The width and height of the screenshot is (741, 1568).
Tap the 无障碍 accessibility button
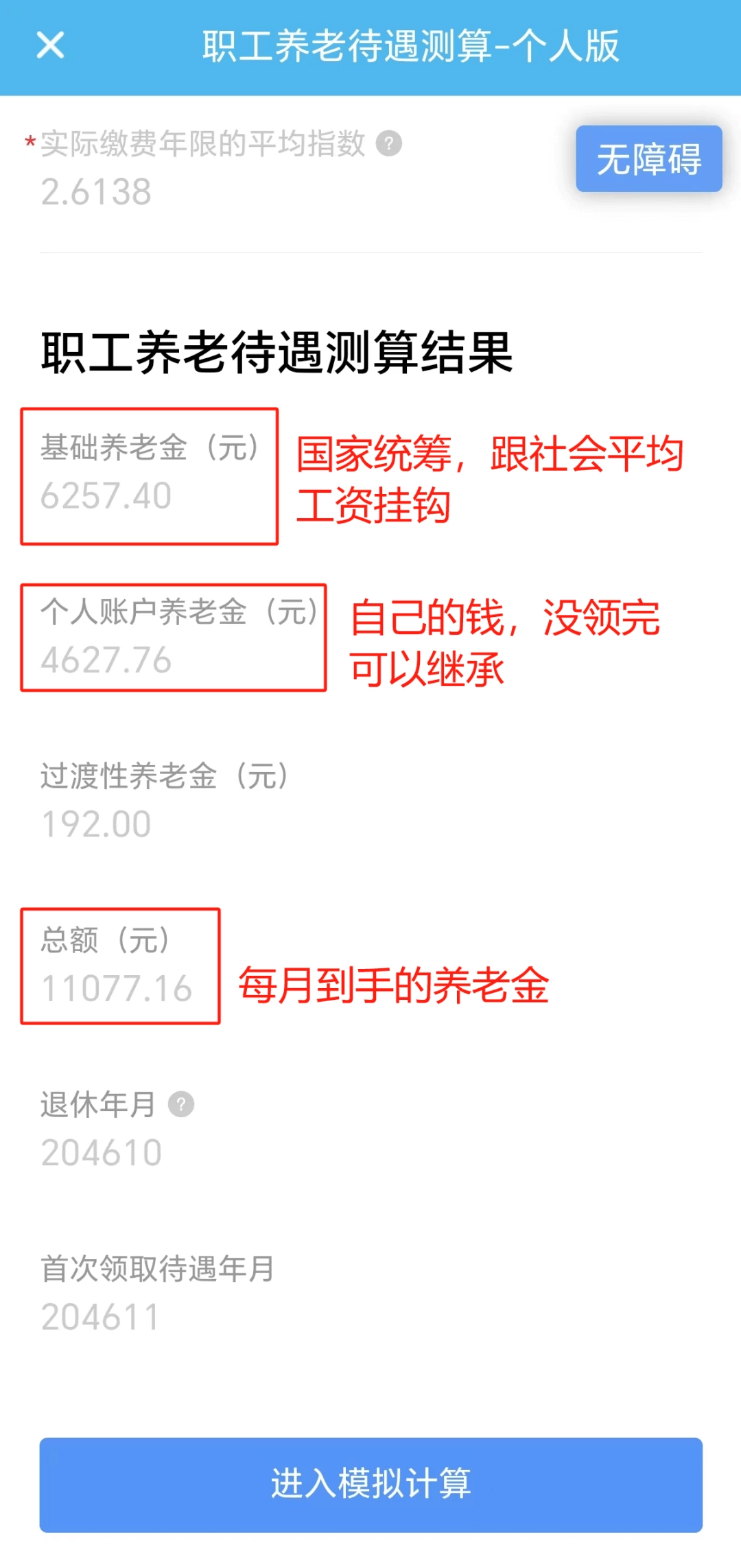point(648,159)
